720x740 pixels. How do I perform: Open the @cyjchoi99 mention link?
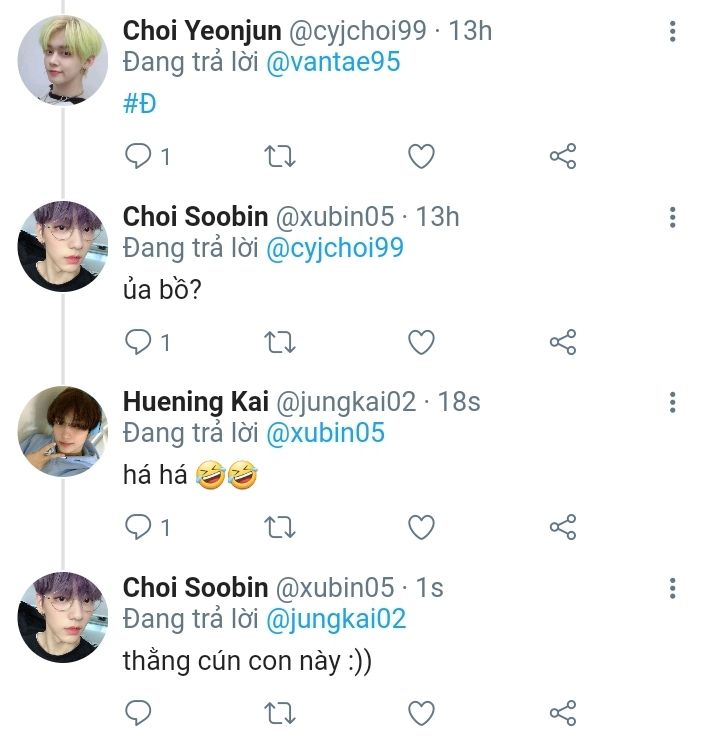335,248
